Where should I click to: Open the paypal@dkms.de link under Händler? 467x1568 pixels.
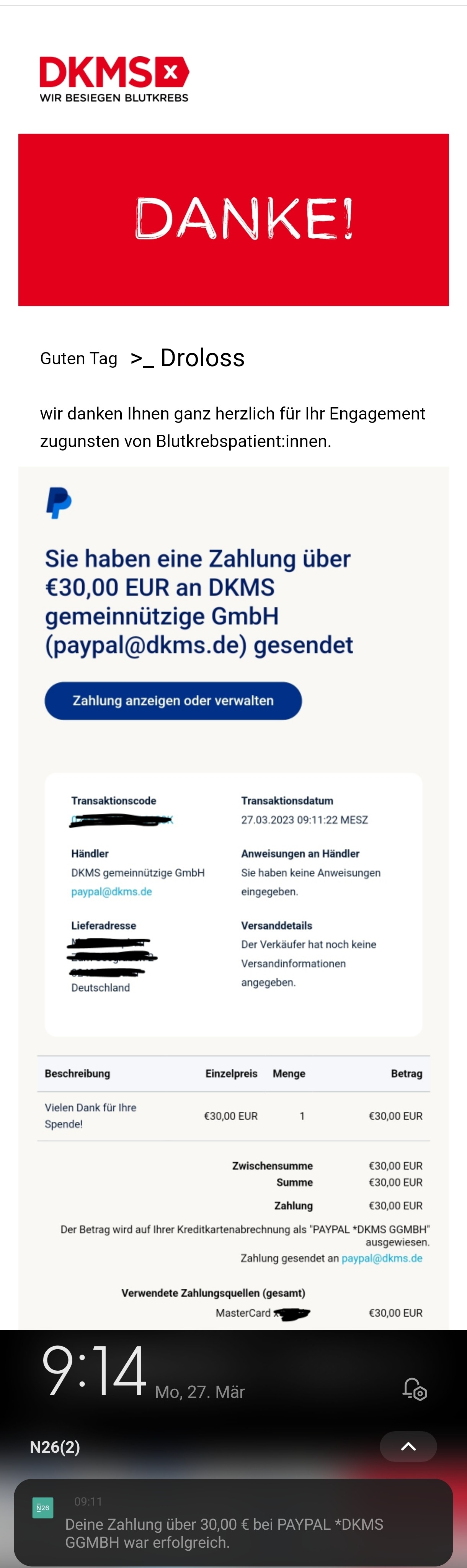(111, 892)
